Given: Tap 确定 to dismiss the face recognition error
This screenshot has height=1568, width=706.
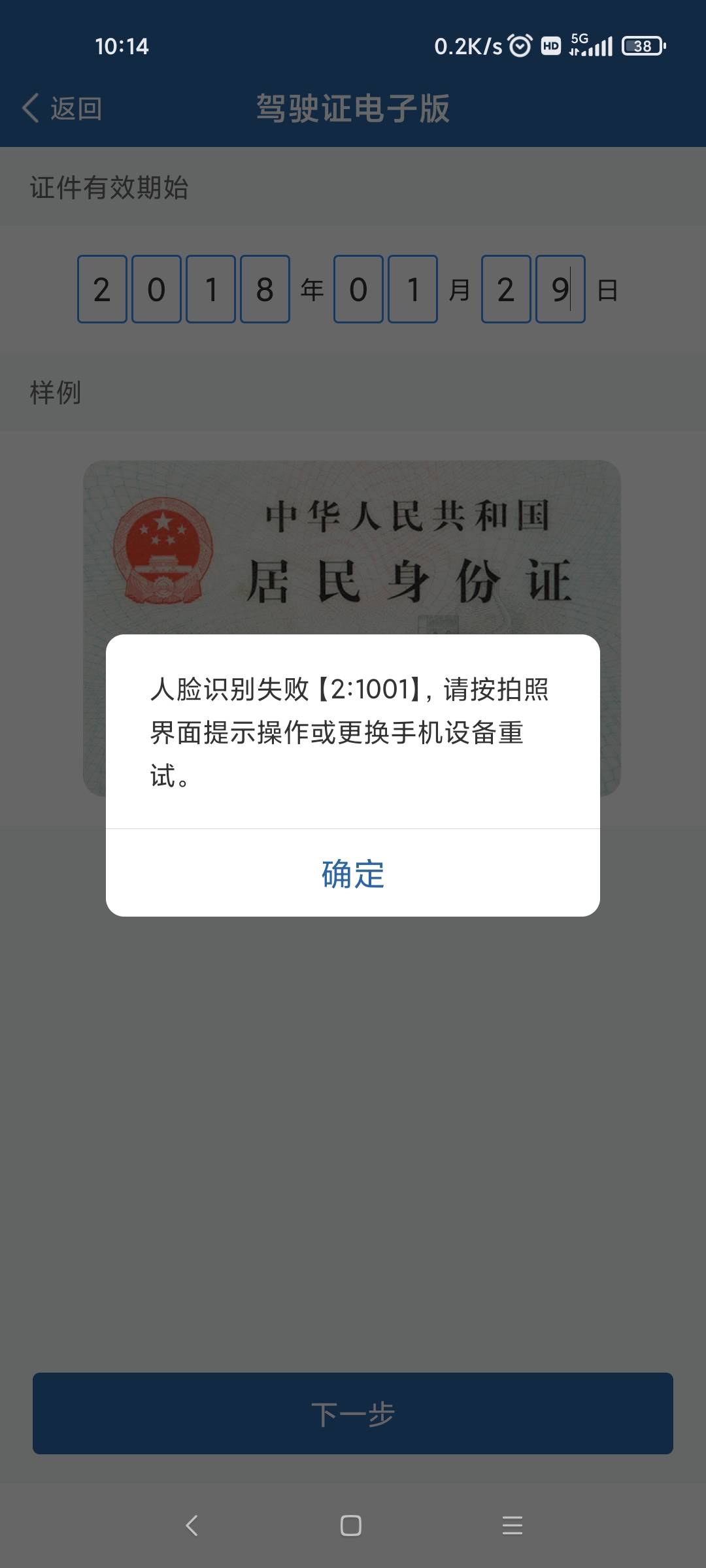Looking at the screenshot, I should click(x=353, y=874).
